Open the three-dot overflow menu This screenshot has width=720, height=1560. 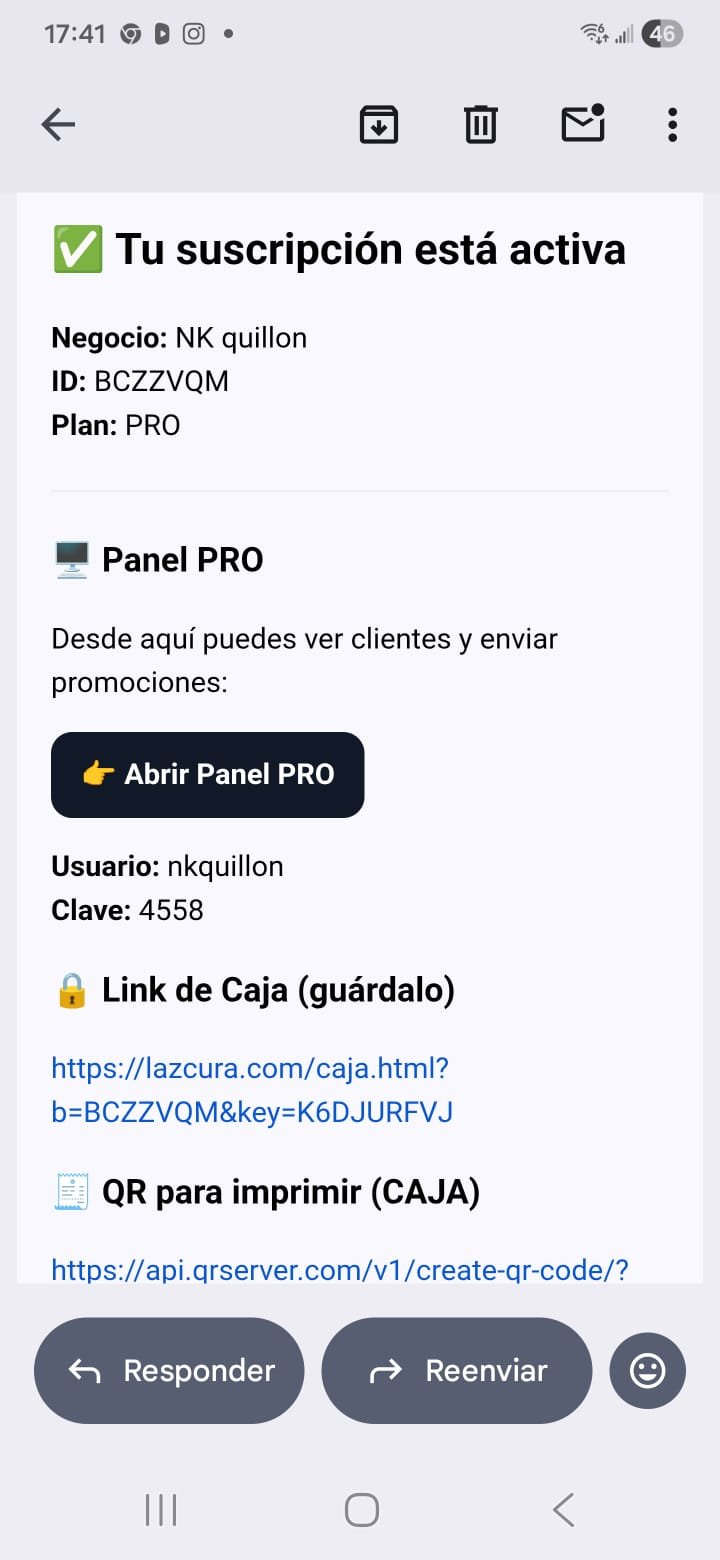[x=671, y=124]
